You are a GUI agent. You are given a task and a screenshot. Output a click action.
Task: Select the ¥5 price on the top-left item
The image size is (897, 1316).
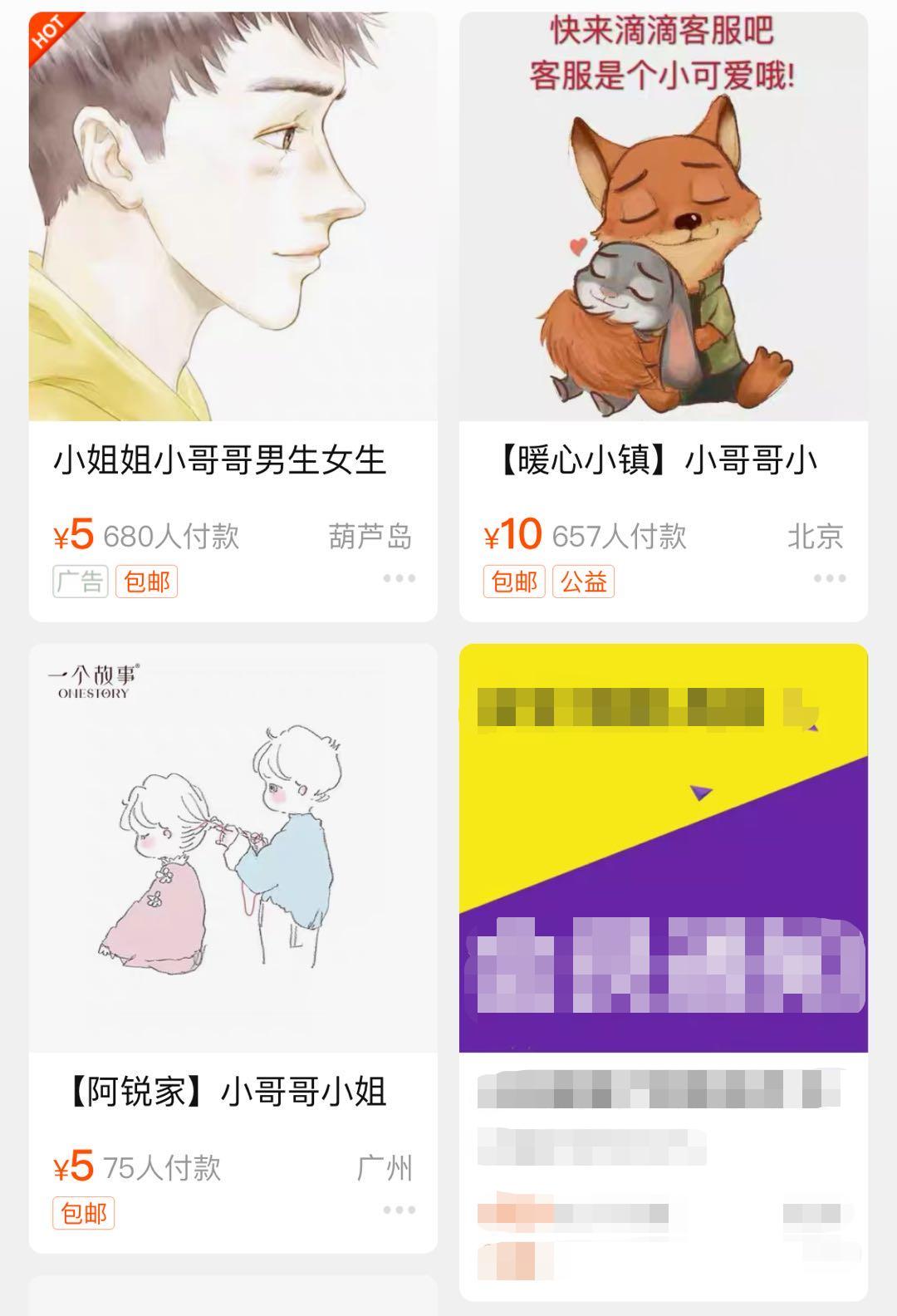[x=72, y=536]
